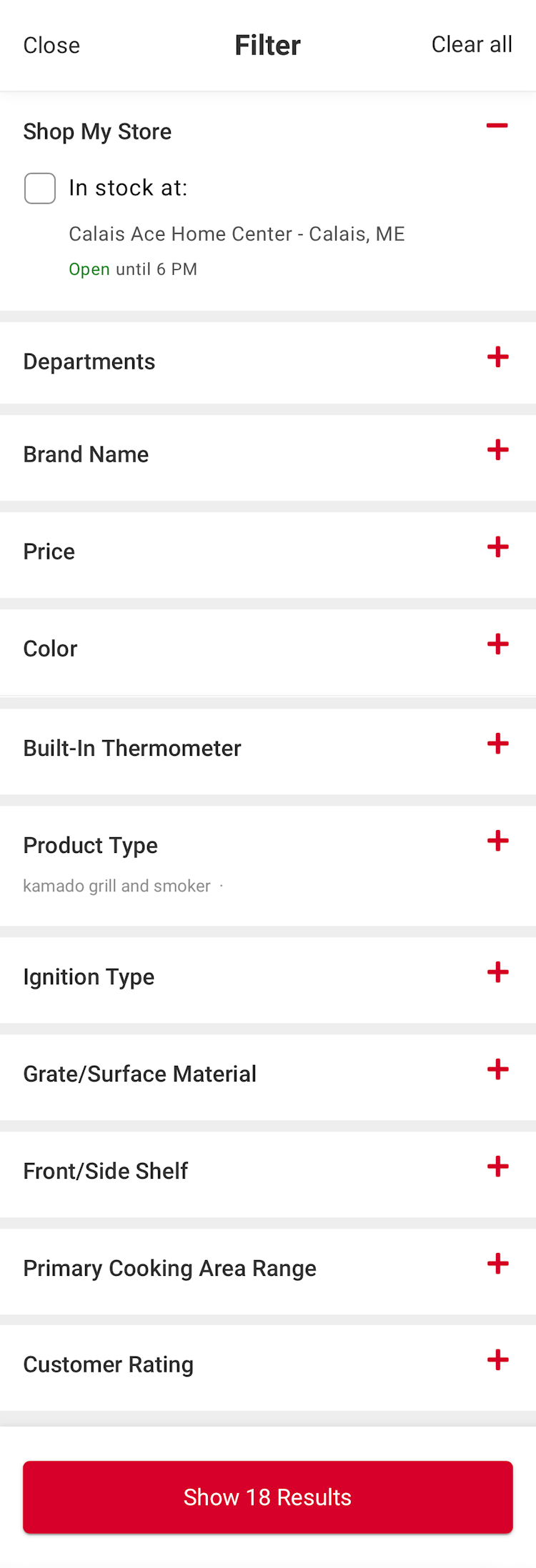This screenshot has height=1568, width=536.
Task: Enable the In stock at checkbox
Action: (x=39, y=188)
